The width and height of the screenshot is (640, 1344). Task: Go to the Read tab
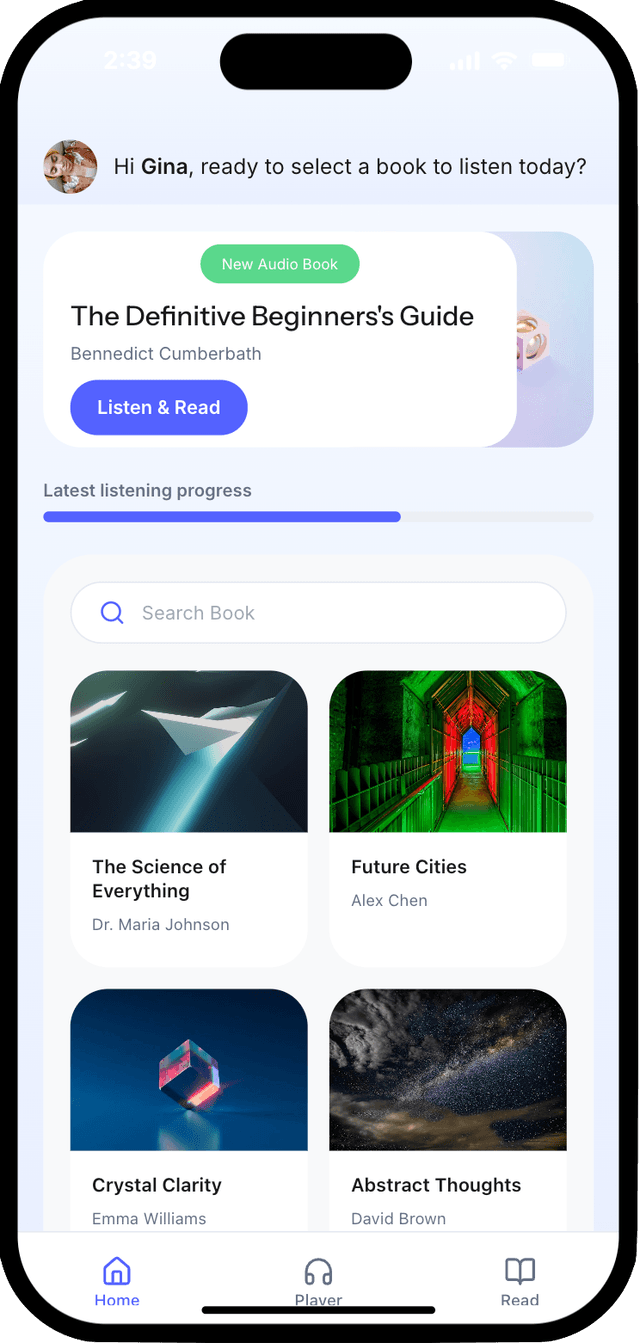[x=519, y=1280]
